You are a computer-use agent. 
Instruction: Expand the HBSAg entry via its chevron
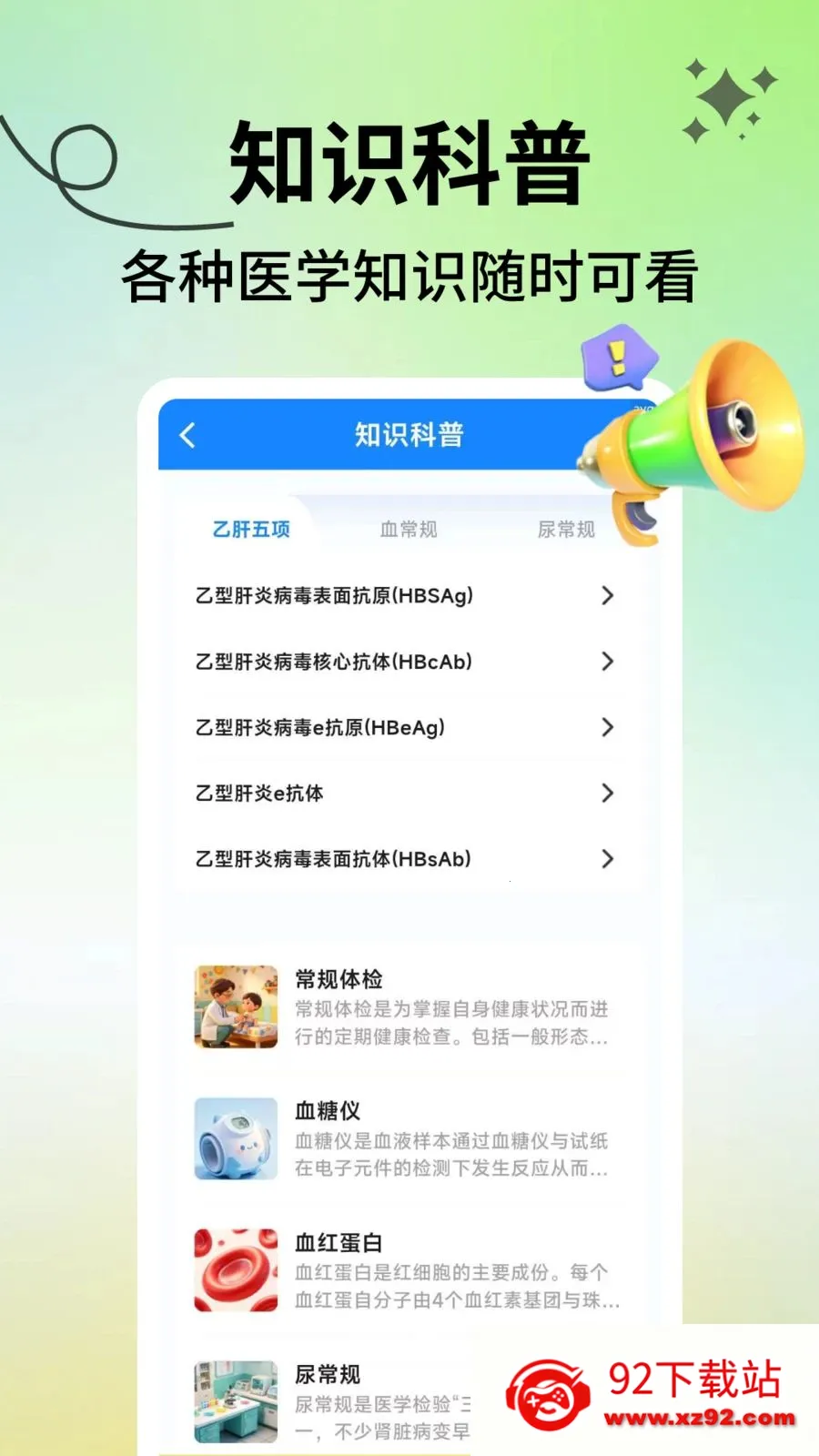click(x=608, y=596)
